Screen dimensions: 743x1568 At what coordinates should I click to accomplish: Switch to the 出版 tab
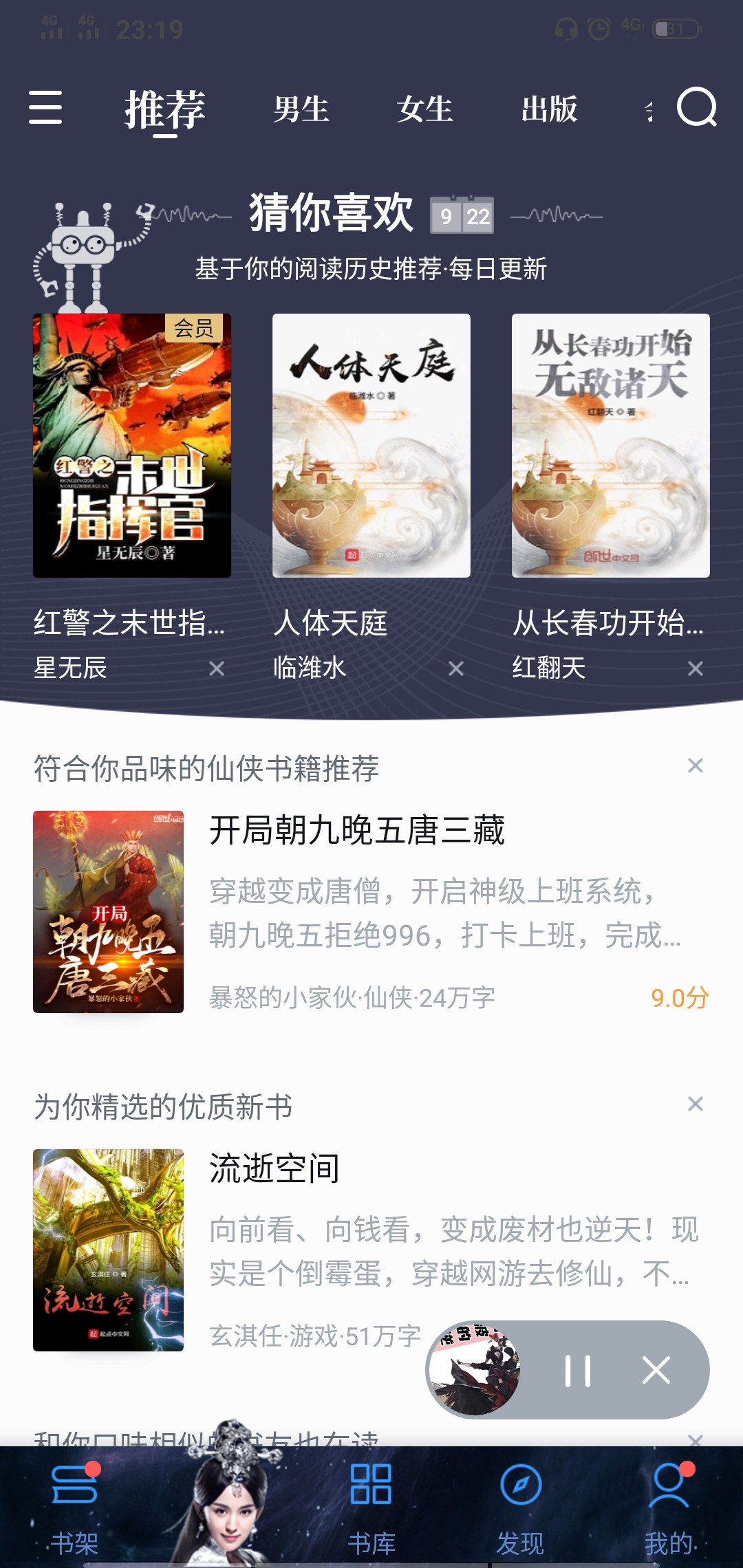[x=549, y=109]
